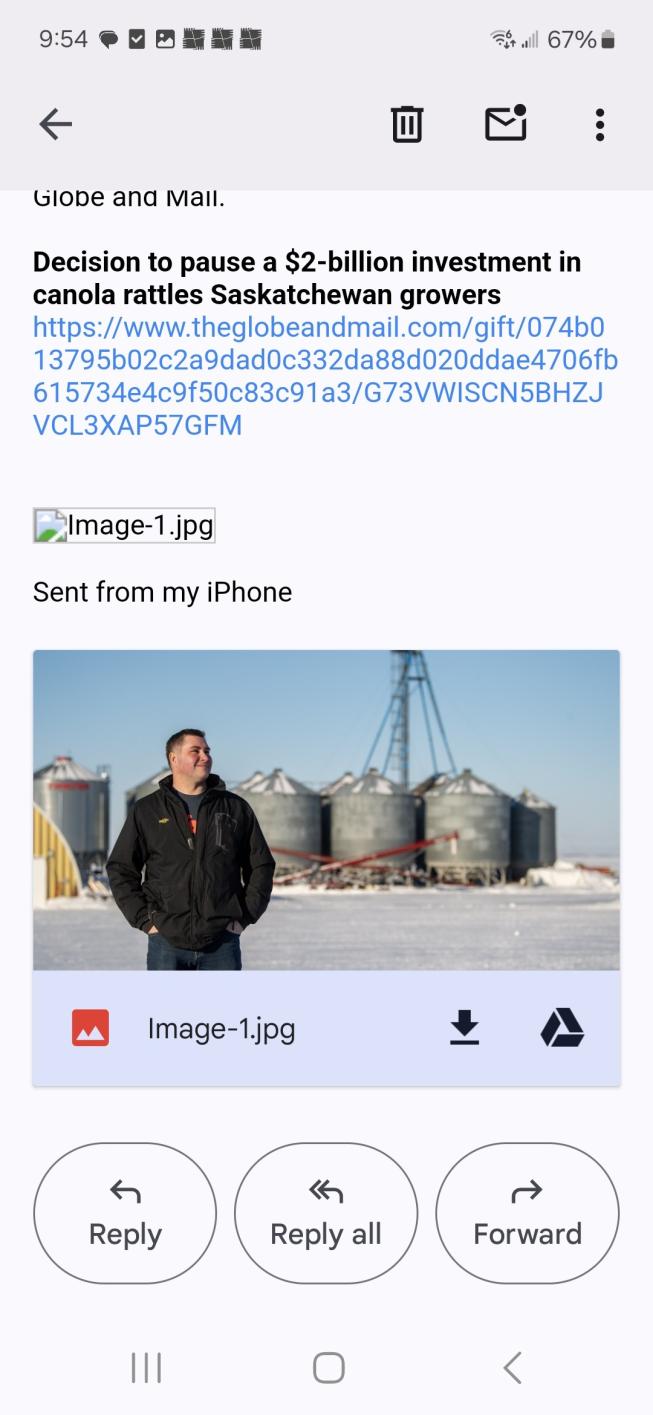
Task: Open the more options menu
Action: click(599, 125)
